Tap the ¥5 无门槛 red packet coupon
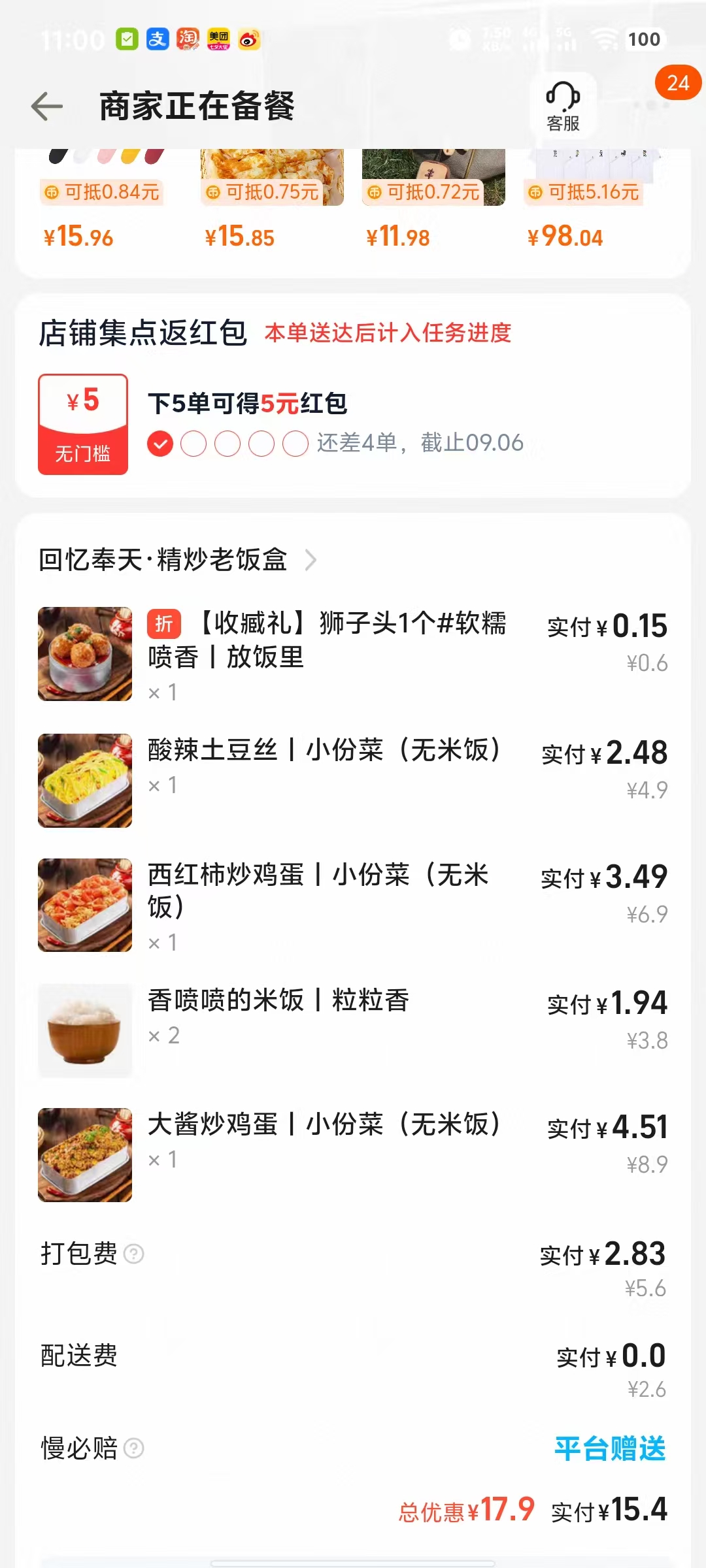Screen dimensions: 706x1568 pyautogui.click(x=83, y=424)
